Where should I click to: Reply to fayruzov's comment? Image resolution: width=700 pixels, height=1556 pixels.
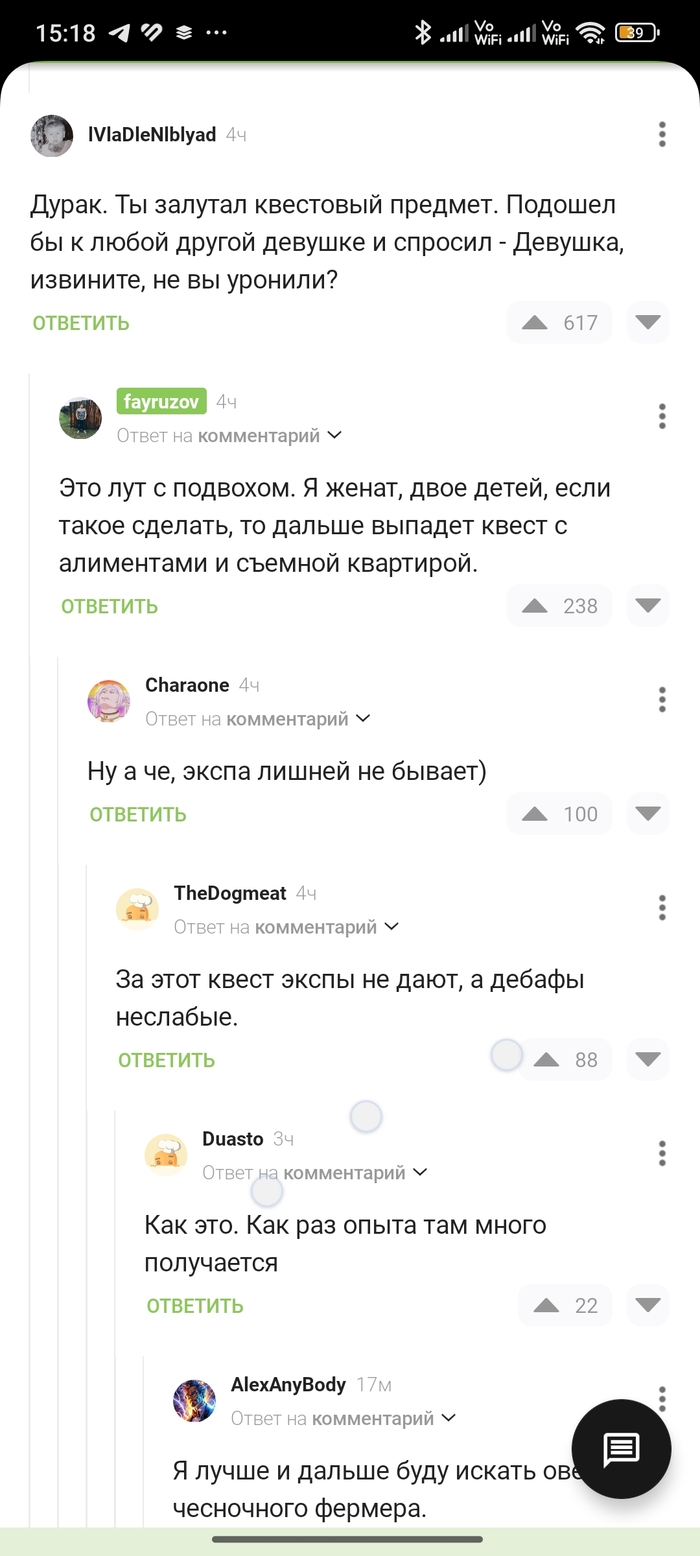tap(109, 606)
